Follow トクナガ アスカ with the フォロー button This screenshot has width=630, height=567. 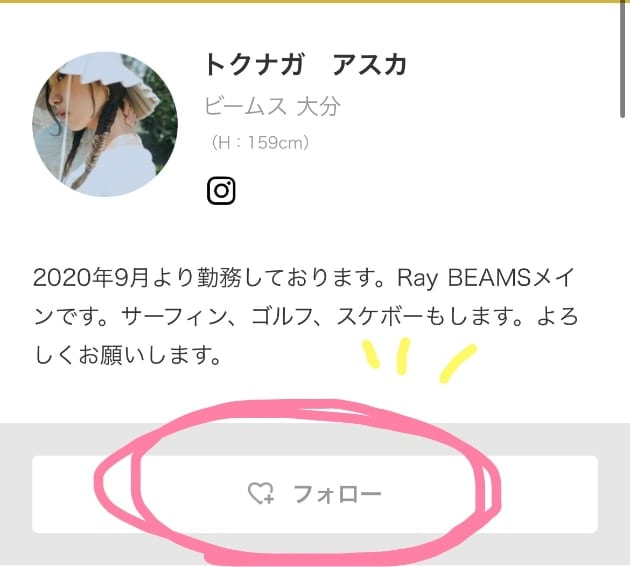pyautogui.click(x=314, y=494)
